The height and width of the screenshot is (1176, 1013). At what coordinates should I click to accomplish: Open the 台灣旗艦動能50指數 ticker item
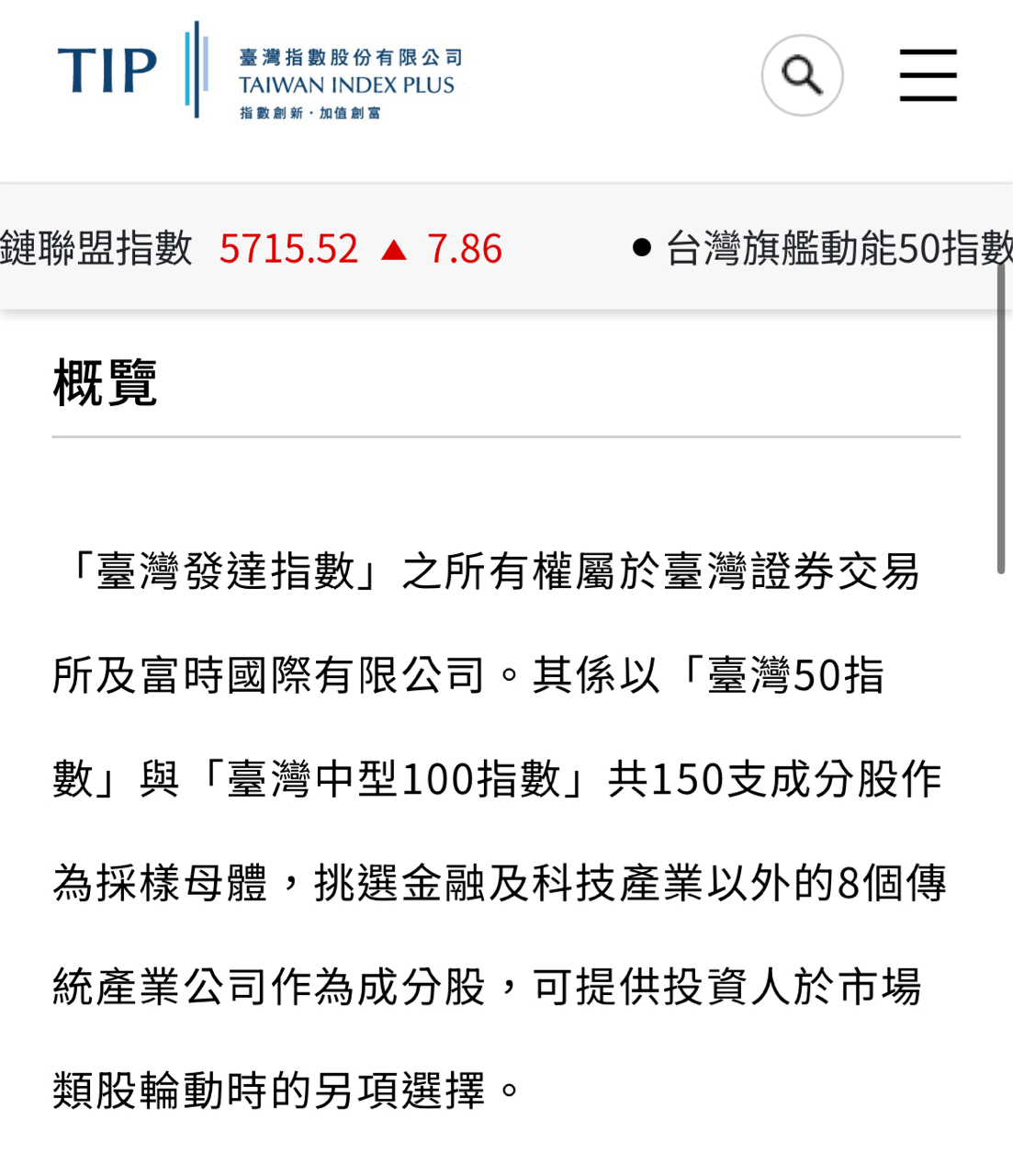[x=838, y=248]
